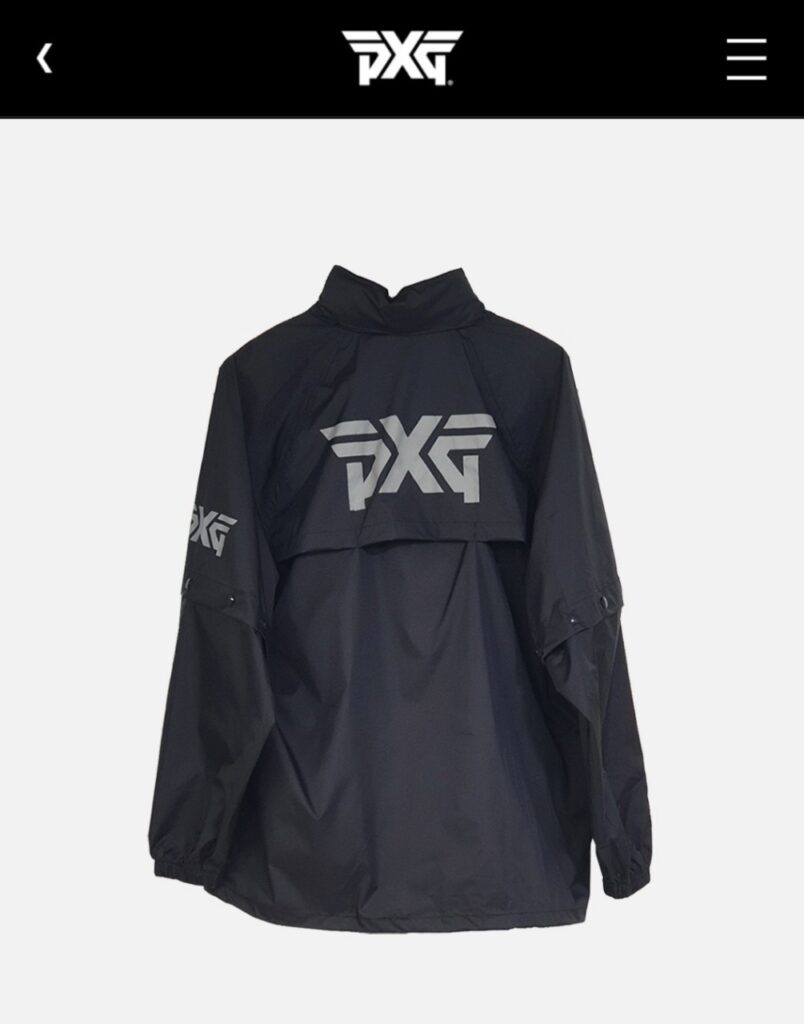Go back using the top-left arrow
Image resolution: width=804 pixels, height=1024 pixels.
point(44,59)
